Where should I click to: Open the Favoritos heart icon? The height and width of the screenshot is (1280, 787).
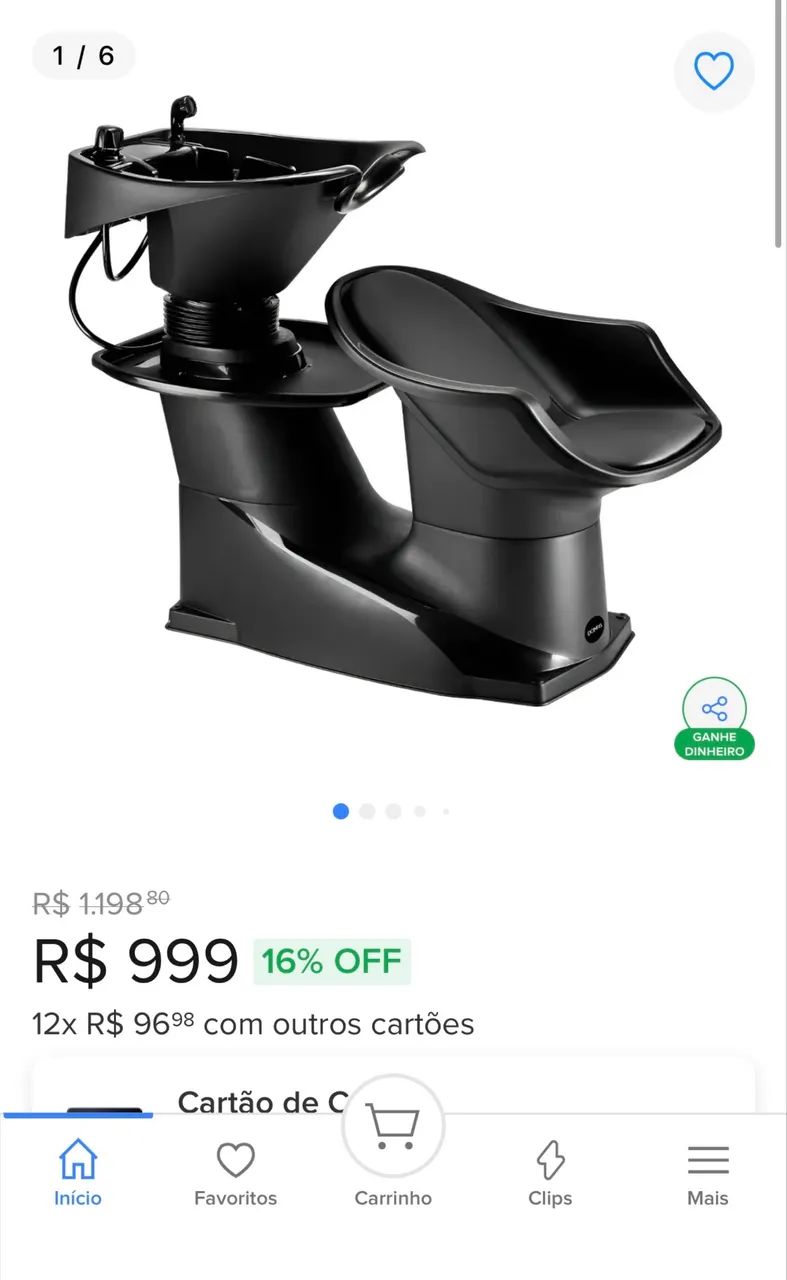click(236, 1158)
